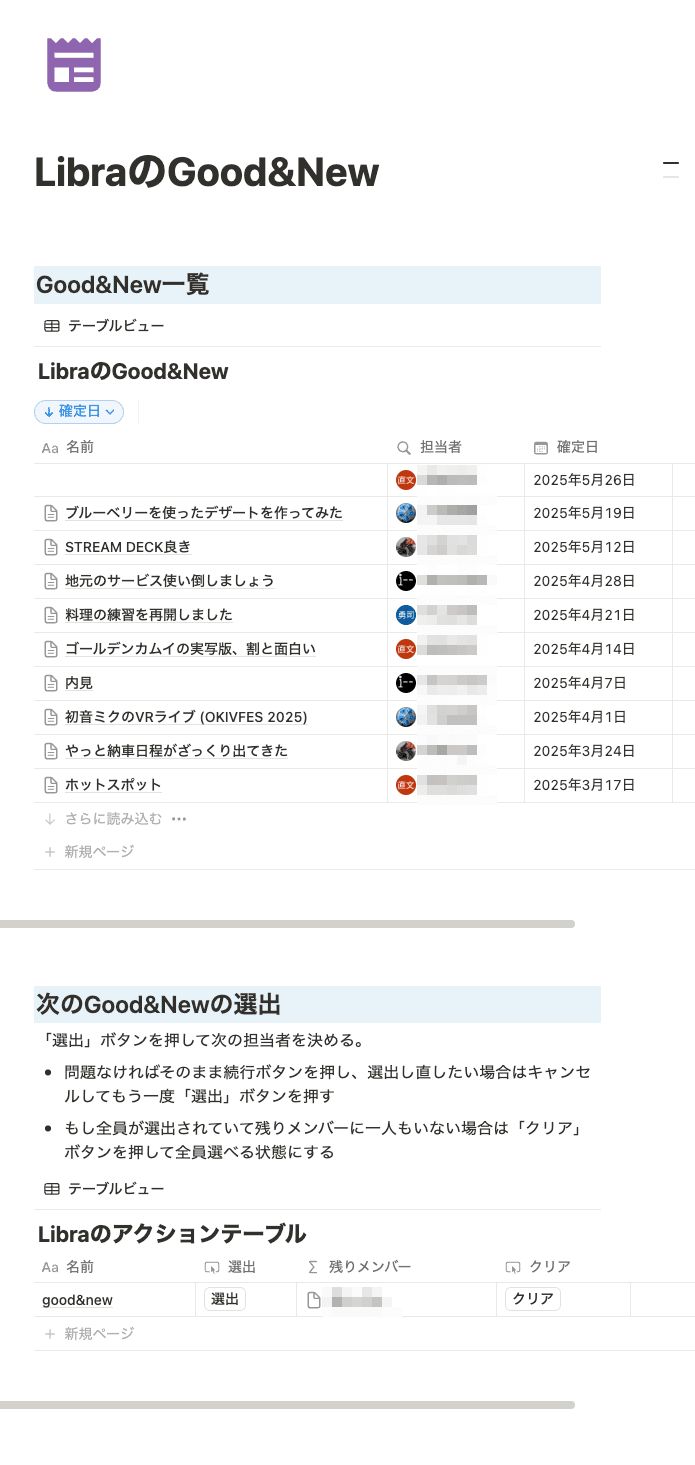Open 料理の練習を再開しました entry
This screenshot has height=1465, width=695.
pyautogui.click(x=148, y=615)
